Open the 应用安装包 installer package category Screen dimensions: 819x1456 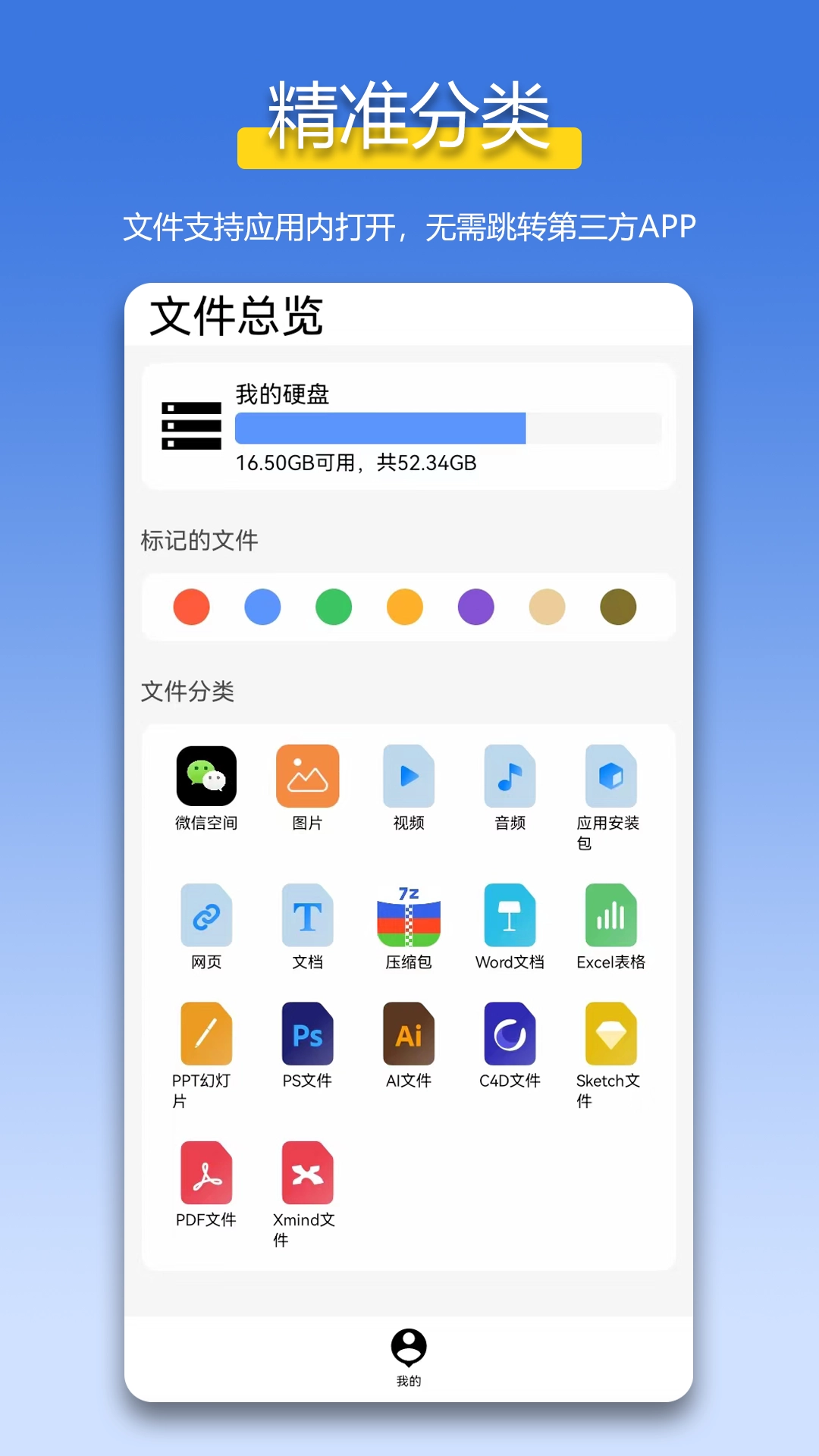pyautogui.click(x=610, y=777)
